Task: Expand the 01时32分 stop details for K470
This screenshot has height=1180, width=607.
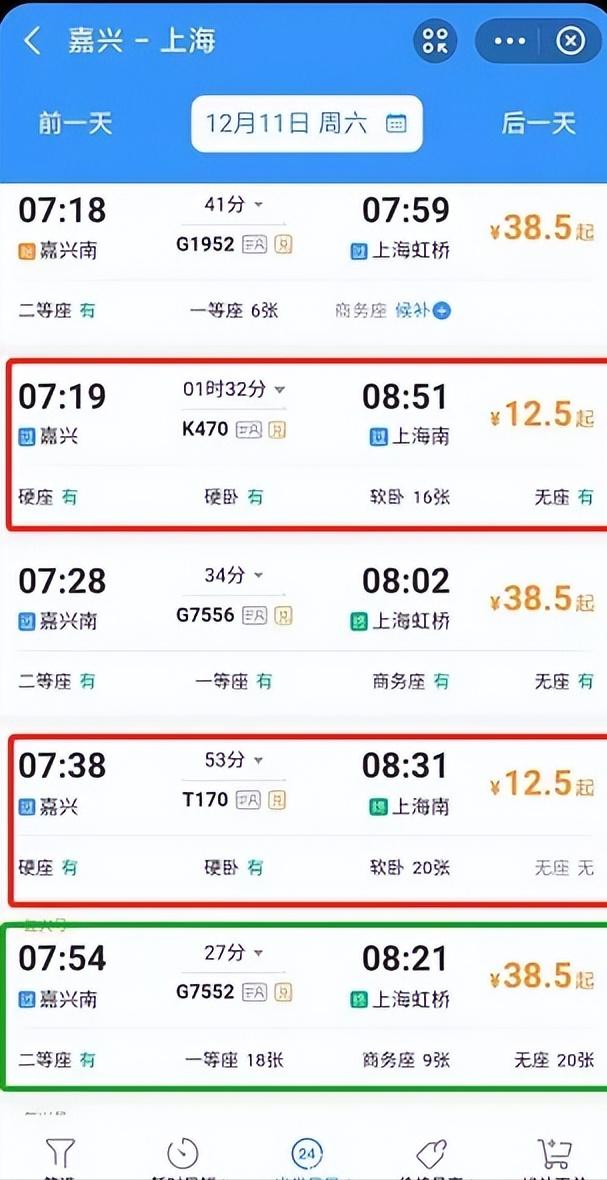Action: [x=234, y=389]
